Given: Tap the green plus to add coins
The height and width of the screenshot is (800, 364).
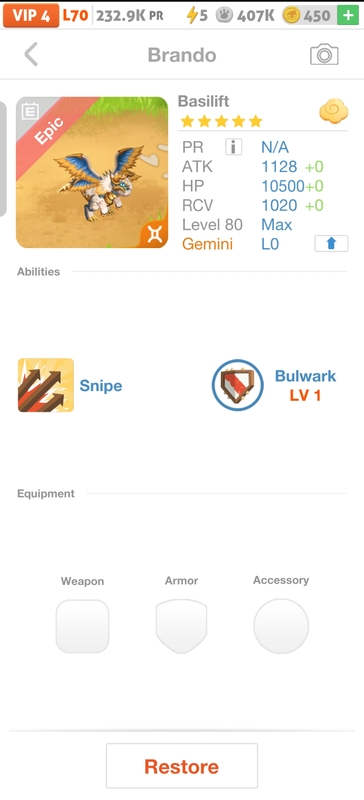Looking at the screenshot, I should 348,16.
